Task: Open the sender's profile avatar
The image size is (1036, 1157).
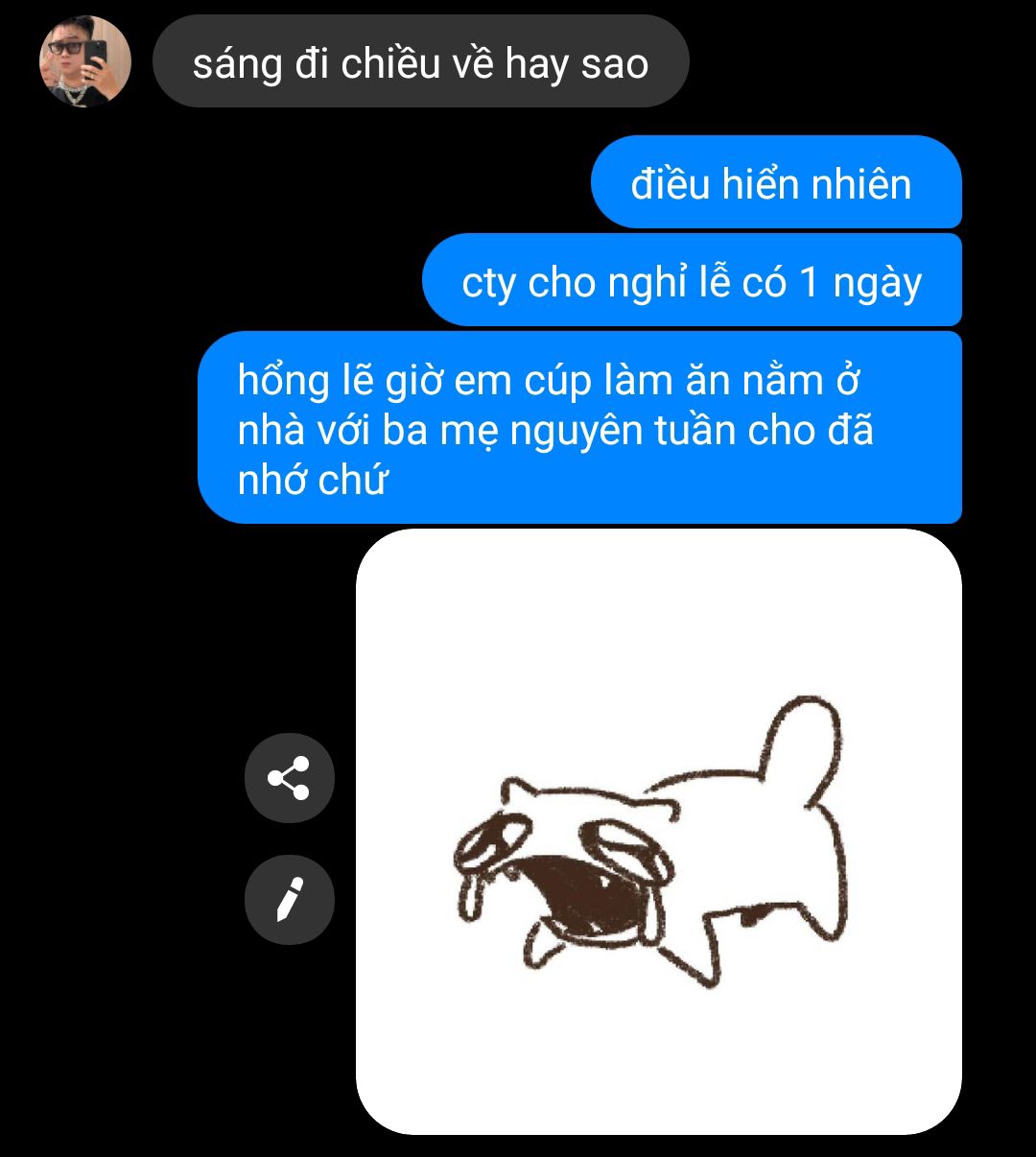Action: [85, 61]
